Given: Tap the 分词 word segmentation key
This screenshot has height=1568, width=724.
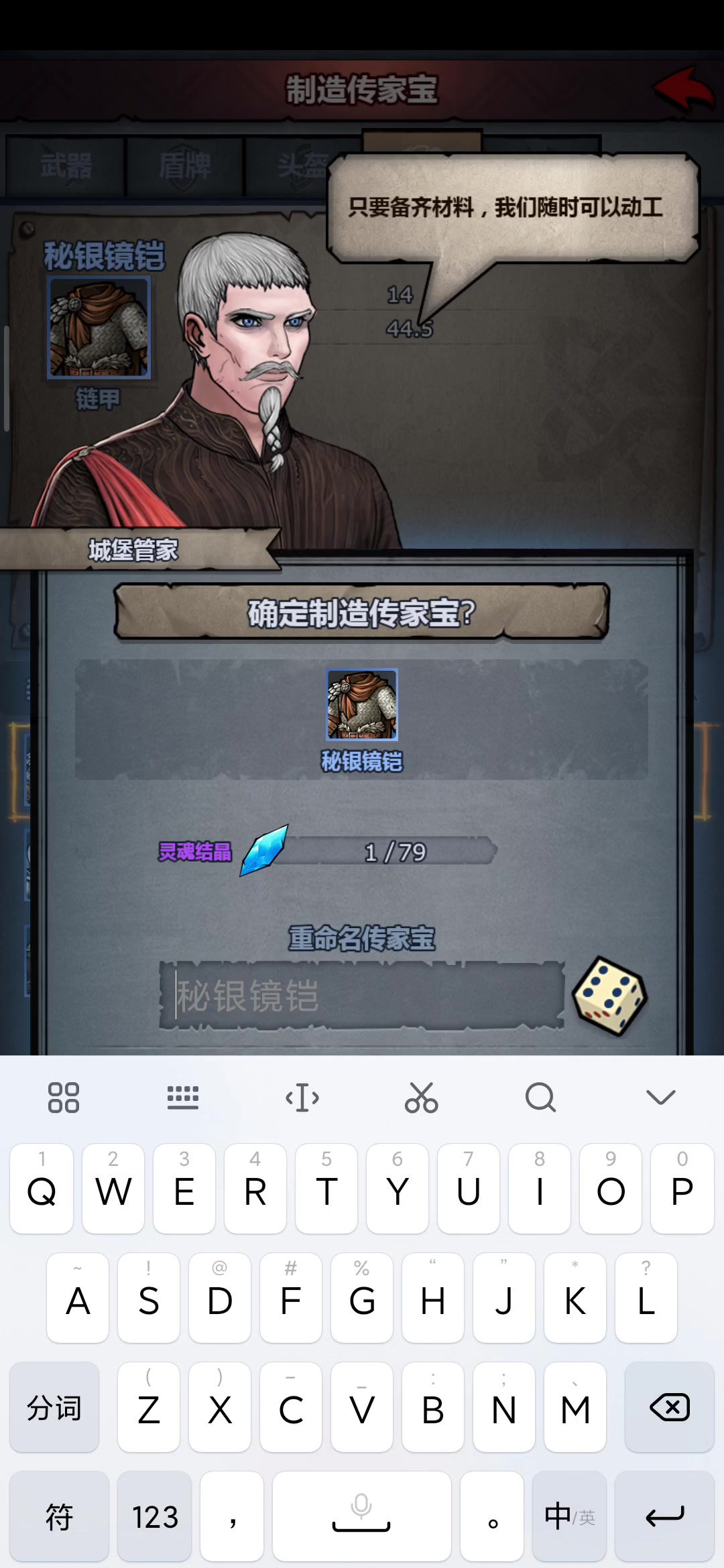Looking at the screenshot, I should 54,1407.
